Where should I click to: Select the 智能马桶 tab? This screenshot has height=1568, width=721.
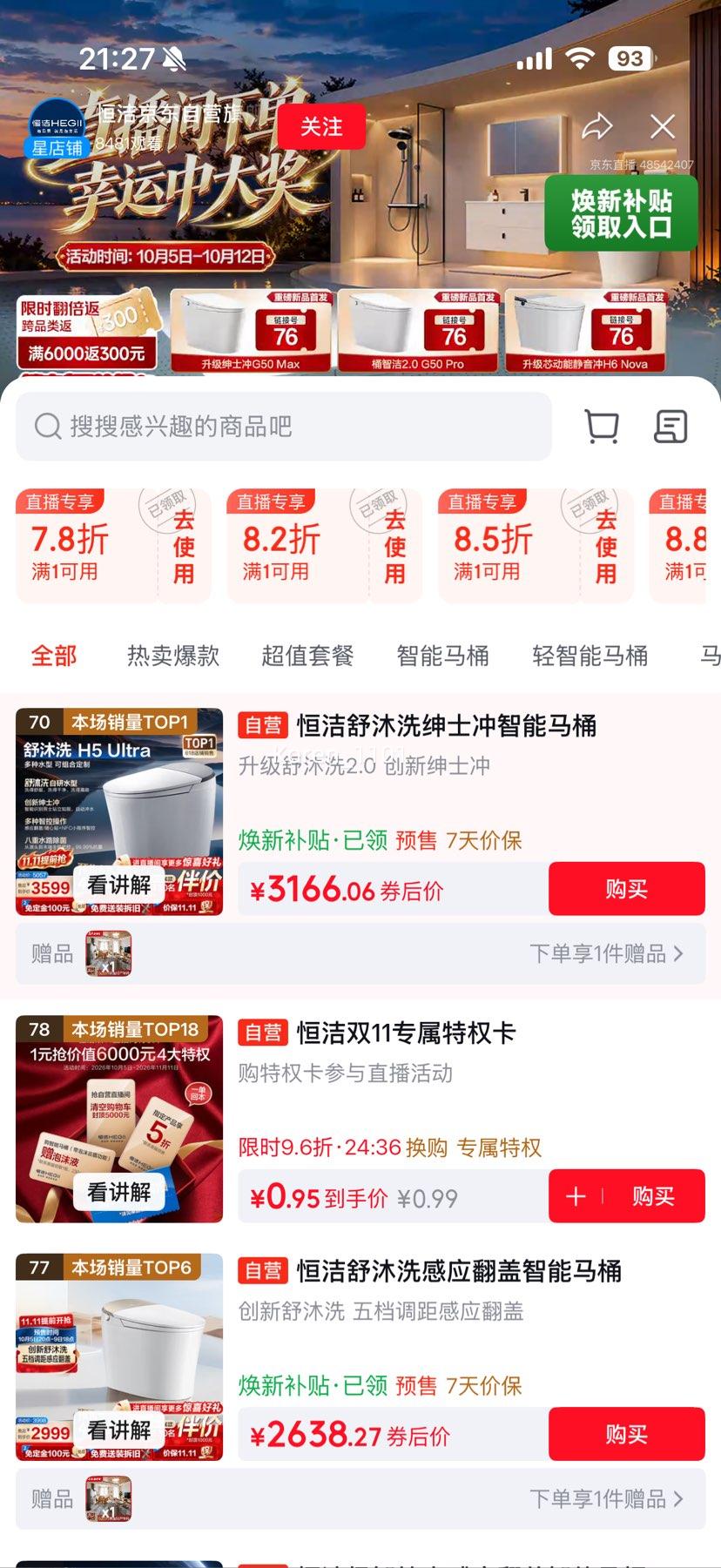(x=442, y=656)
